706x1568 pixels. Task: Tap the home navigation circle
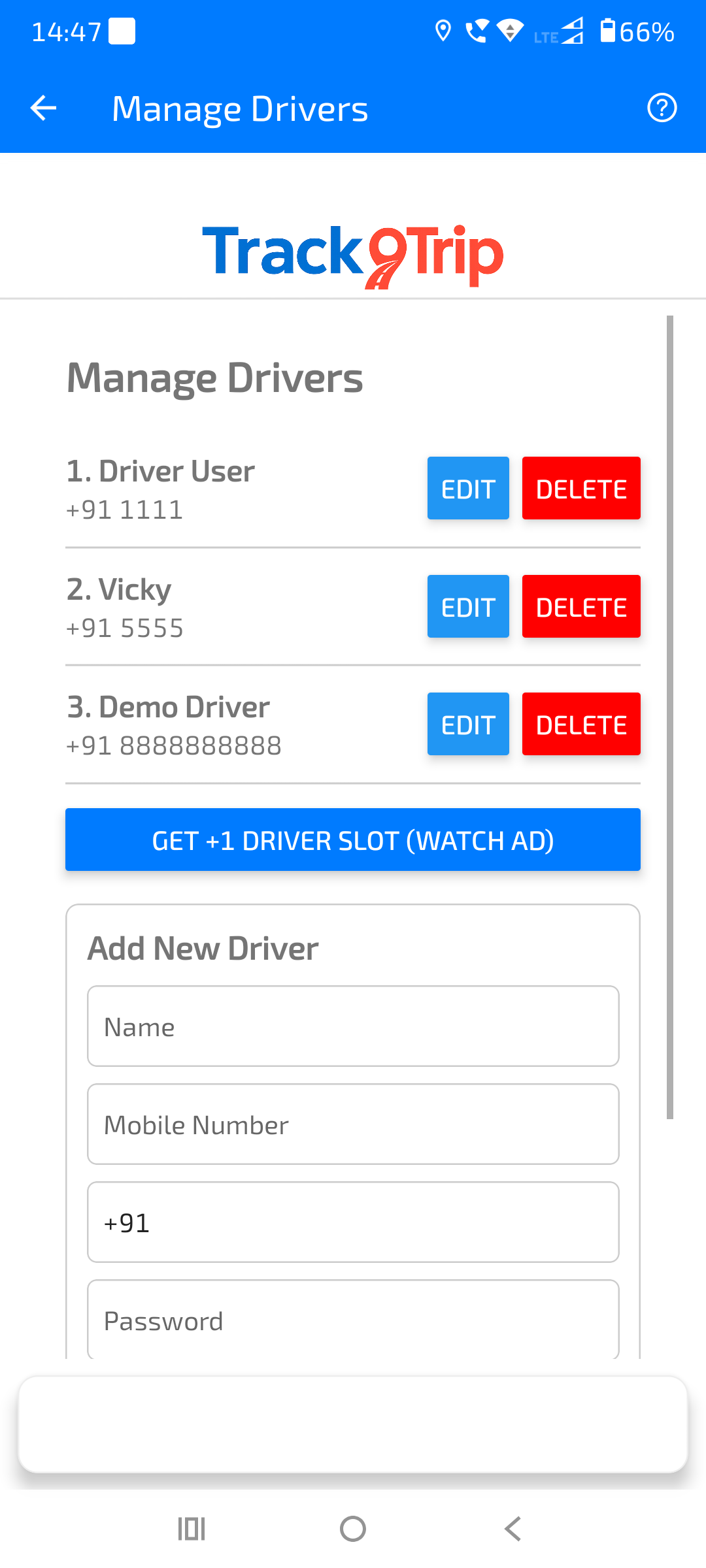353,1528
